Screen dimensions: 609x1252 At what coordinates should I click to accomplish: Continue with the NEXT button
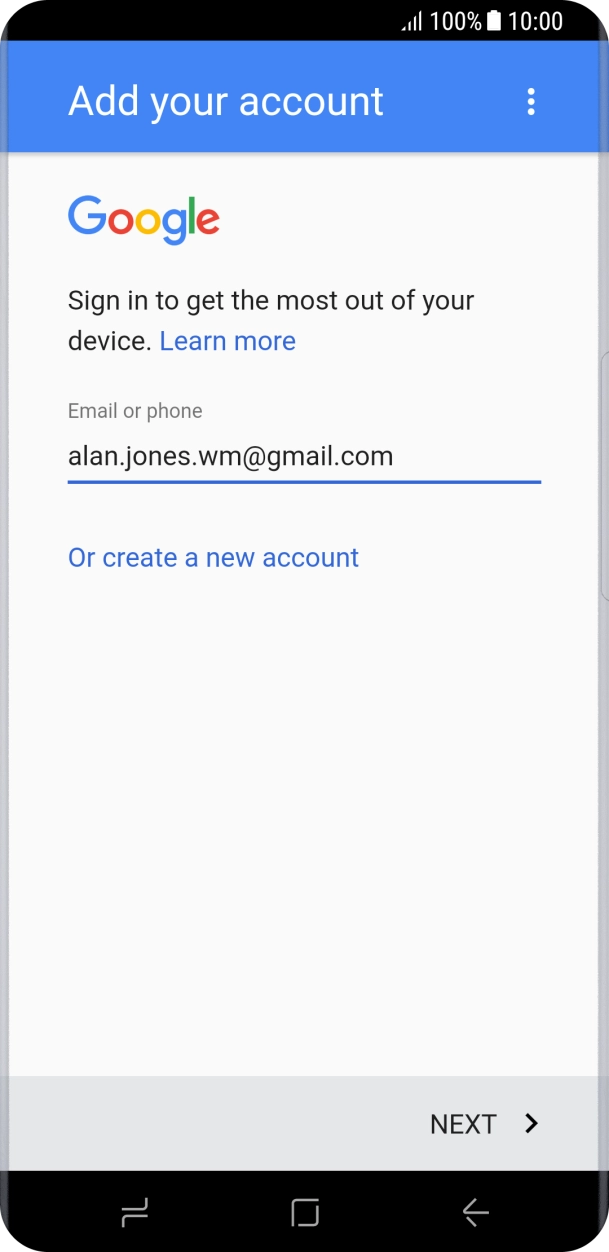(484, 1124)
